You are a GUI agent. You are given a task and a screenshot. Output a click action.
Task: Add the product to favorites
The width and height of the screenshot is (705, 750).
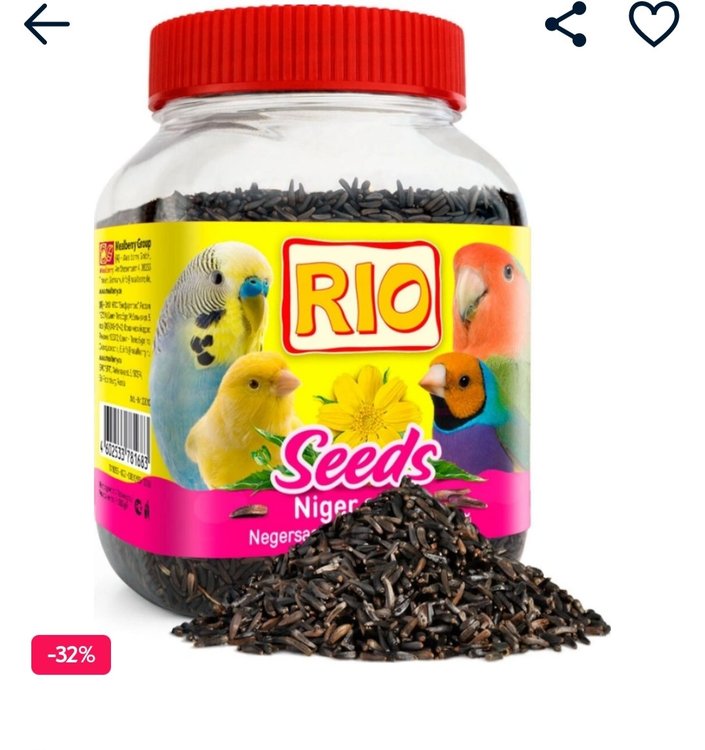pos(654,24)
